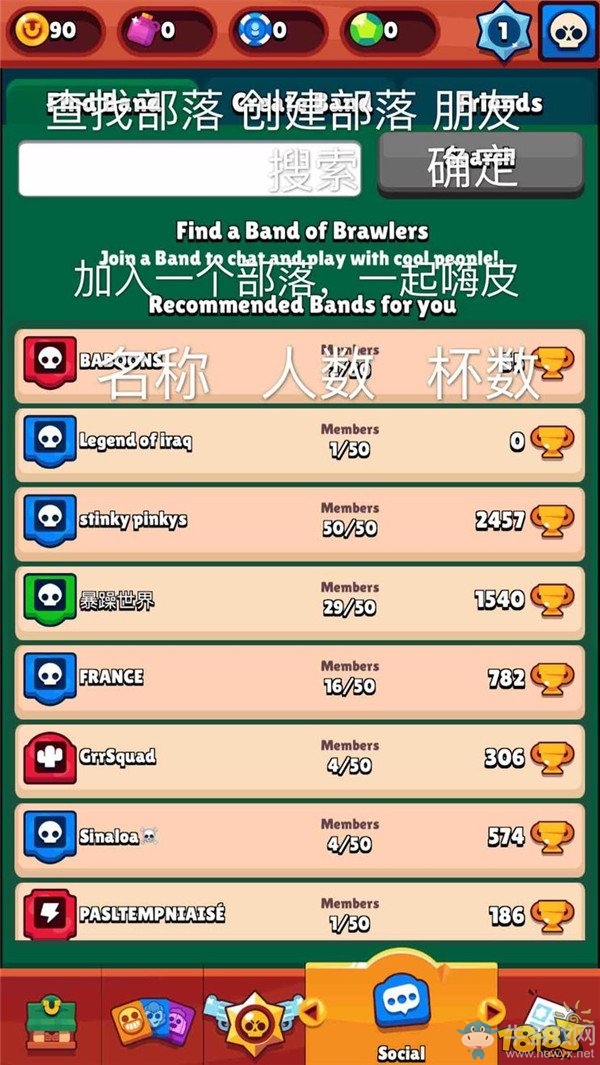Screen dimensions: 600x1065
Task: Tap the gold coins counter
Action: click(x=50, y=30)
